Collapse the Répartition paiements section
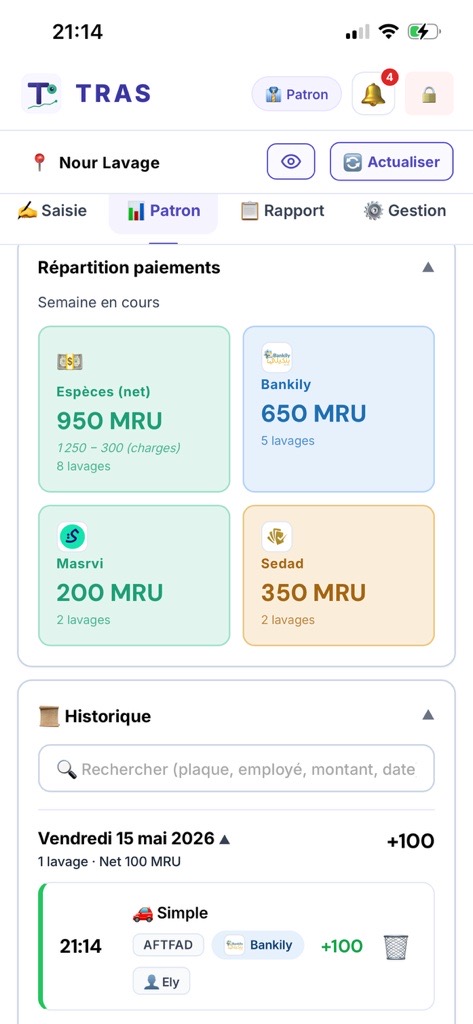 (428, 267)
